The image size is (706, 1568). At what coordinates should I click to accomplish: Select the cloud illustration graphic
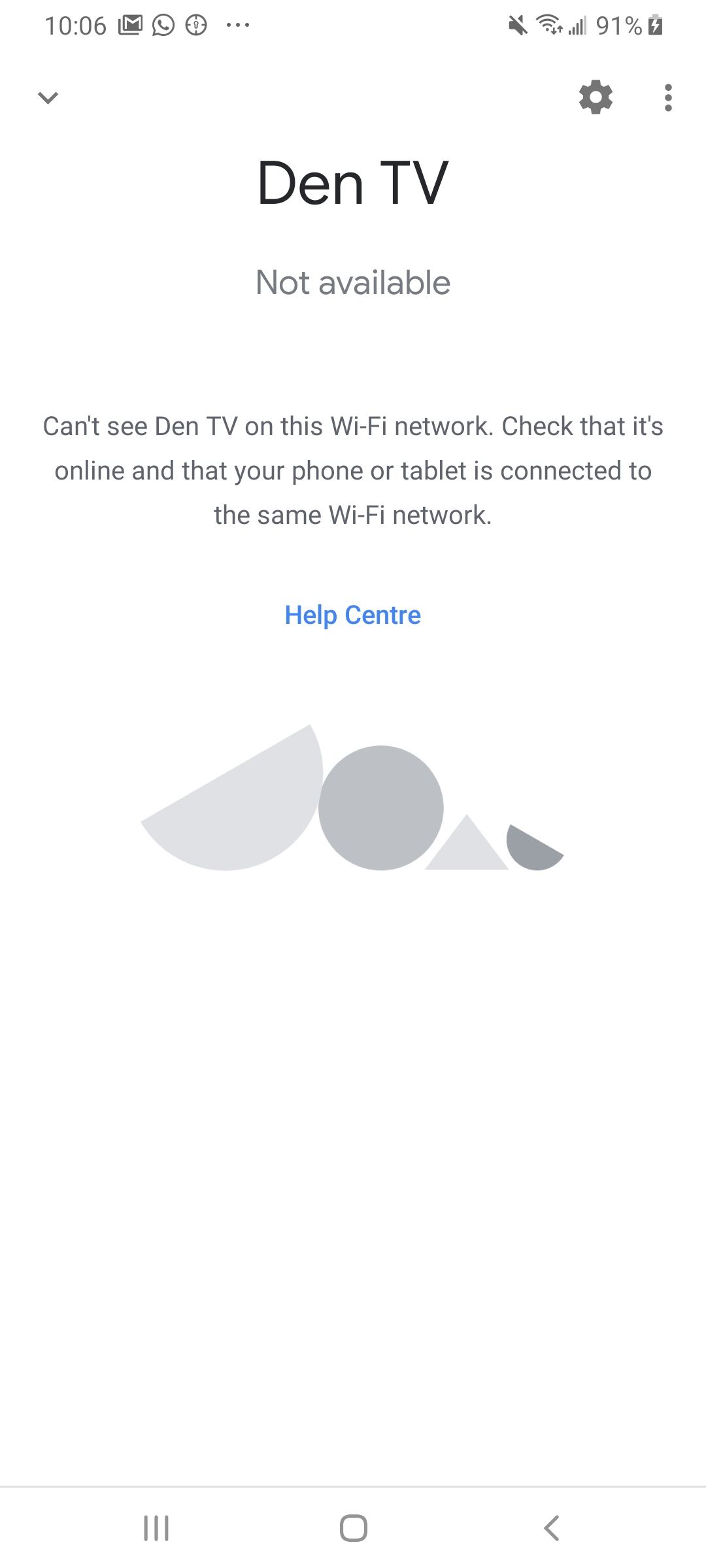click(x=353, y=804)
